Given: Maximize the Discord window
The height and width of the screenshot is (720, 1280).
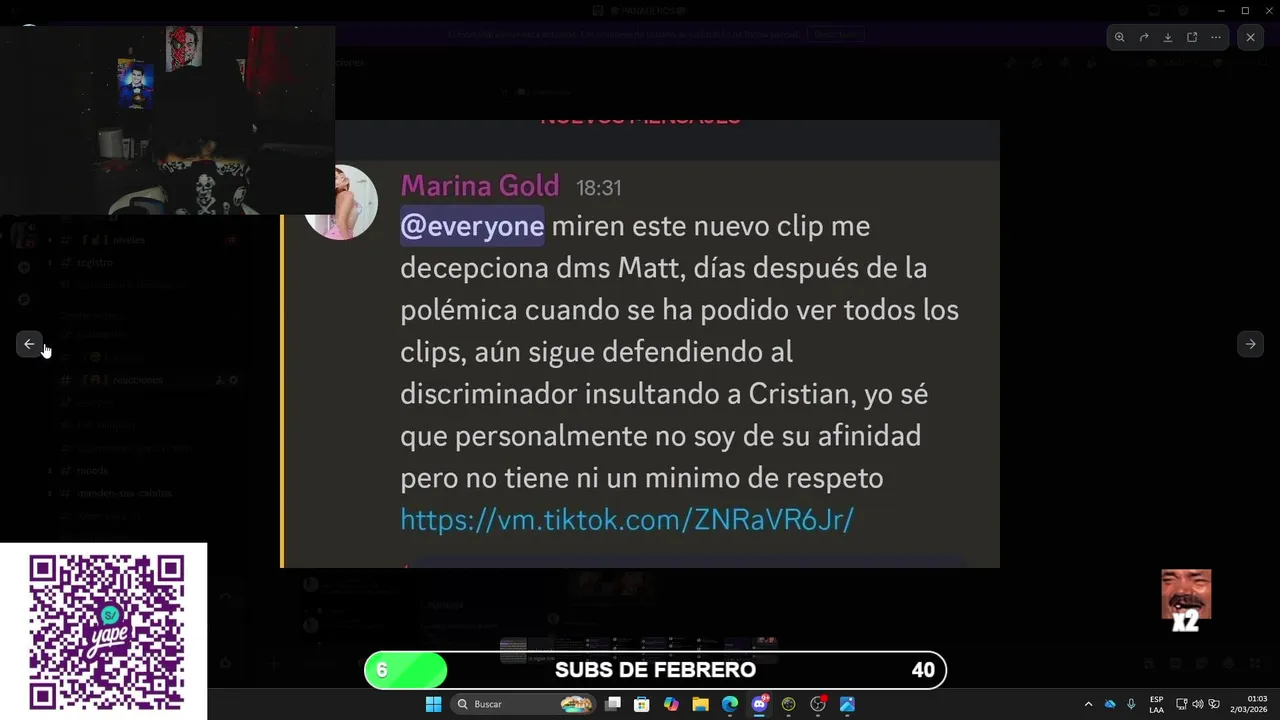Looking at the screenshot, I should [x=1245, y=10].
